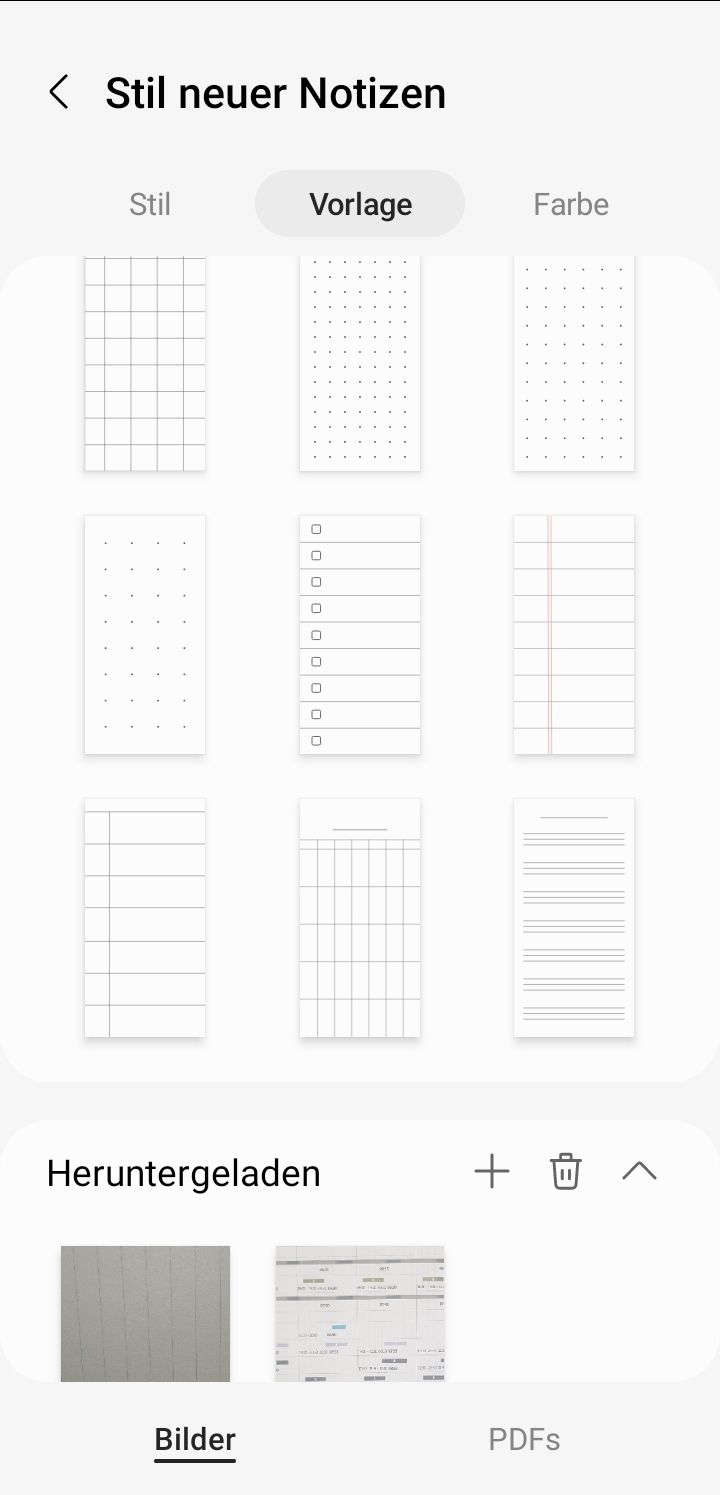Select the gray striped downloaded image

(145, 1312)
